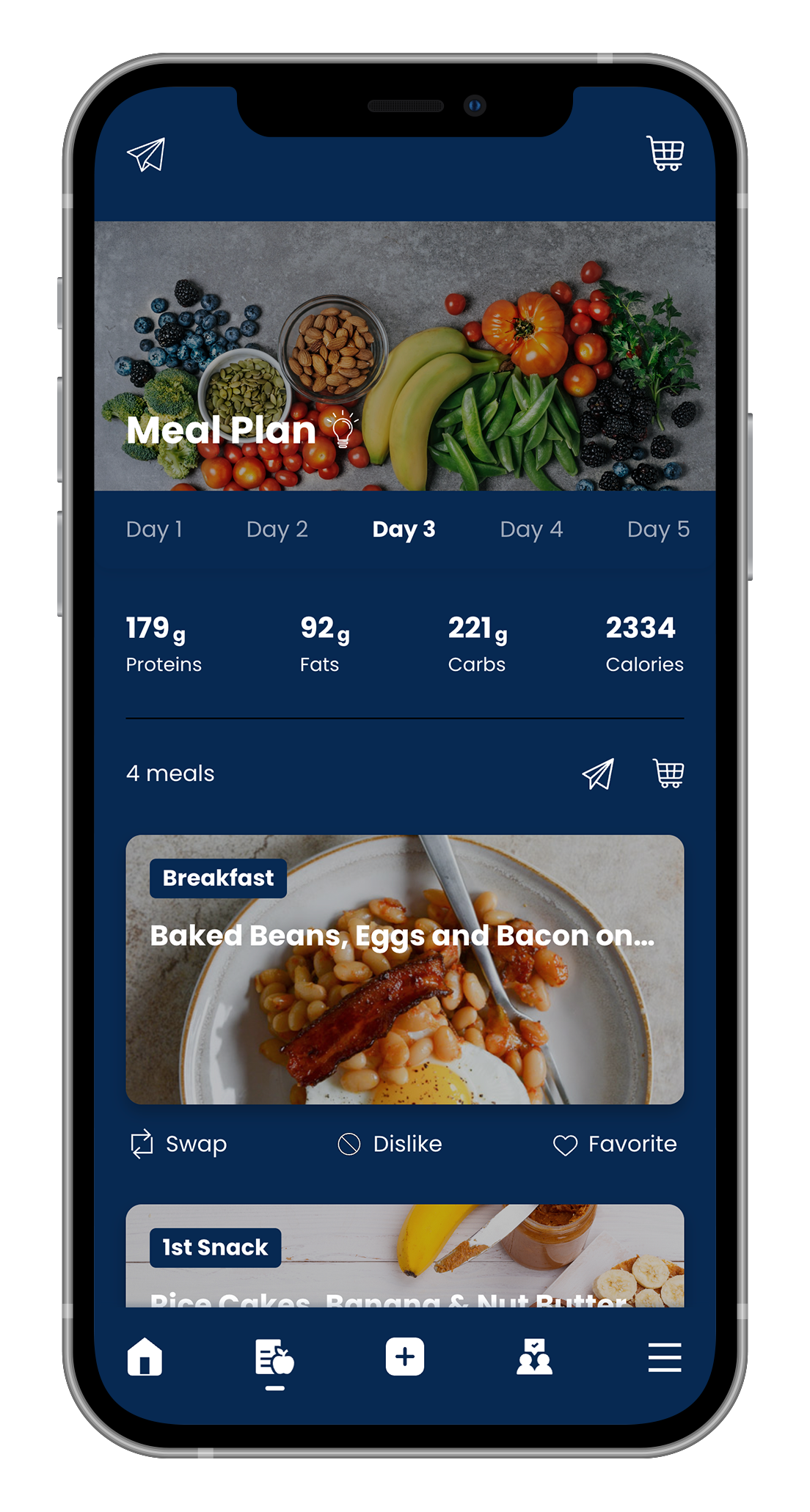Open the shopping cart in header
This screenshot has width=810, height=1512.
click(665, 153)
